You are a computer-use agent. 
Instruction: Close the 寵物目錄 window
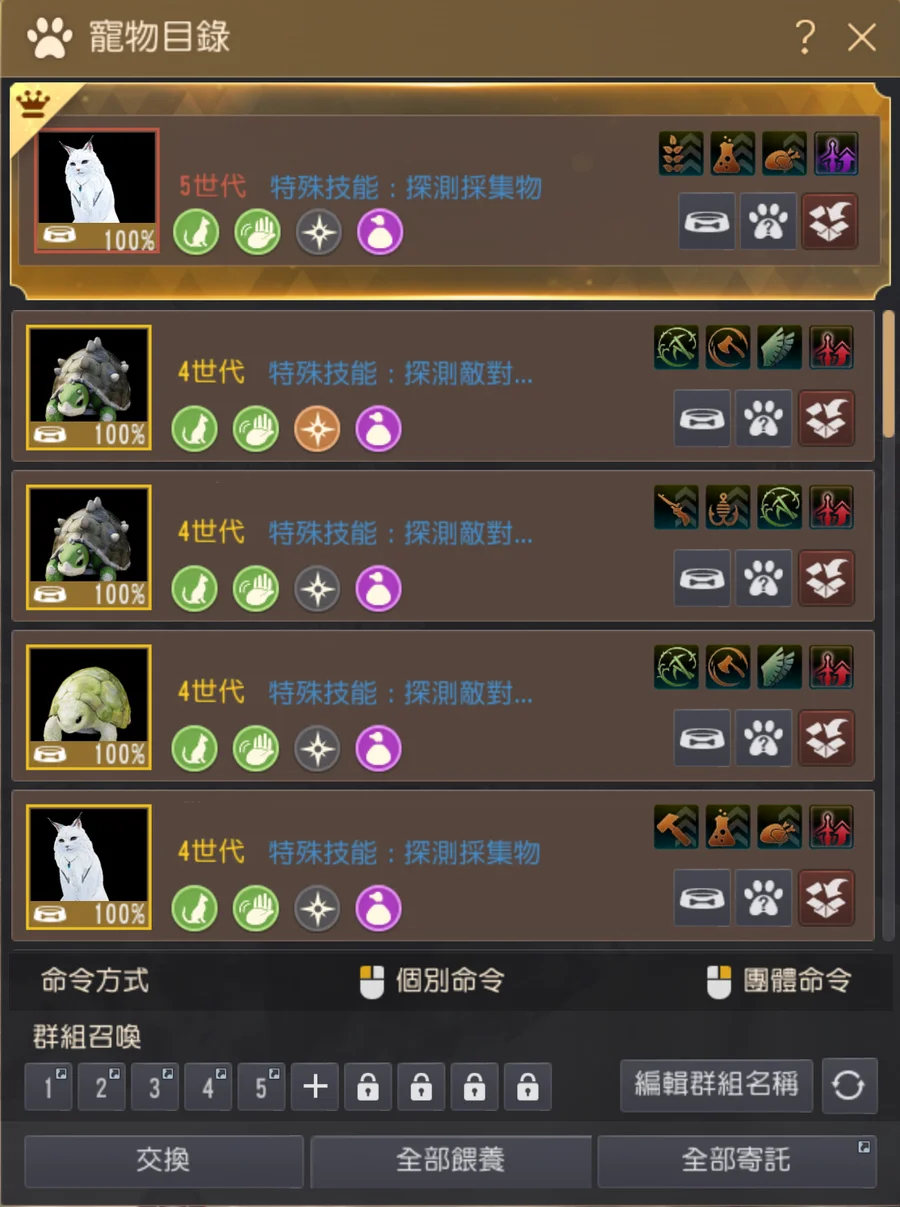click(861, 38)
